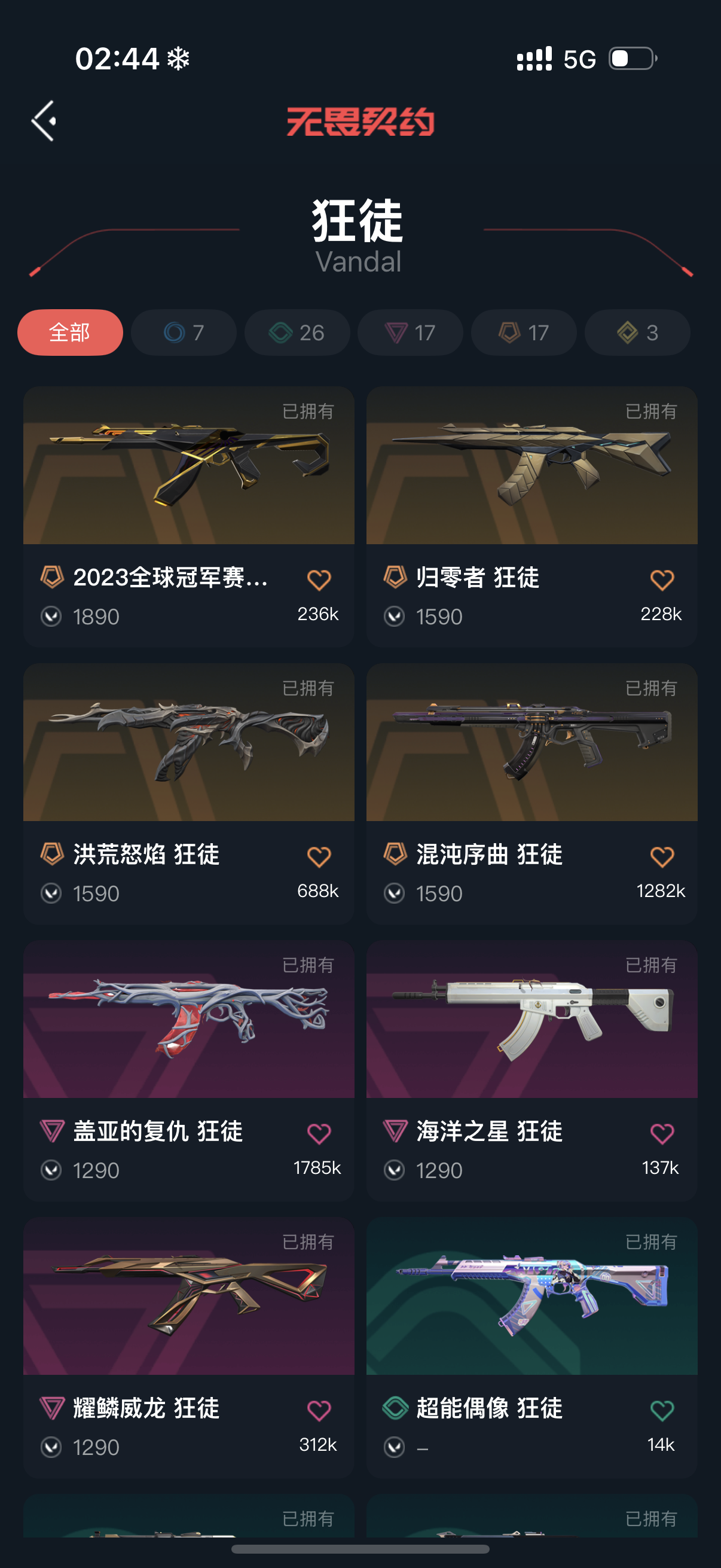Like the 混沌序曲 狂徒 skin

click(662, 857)
